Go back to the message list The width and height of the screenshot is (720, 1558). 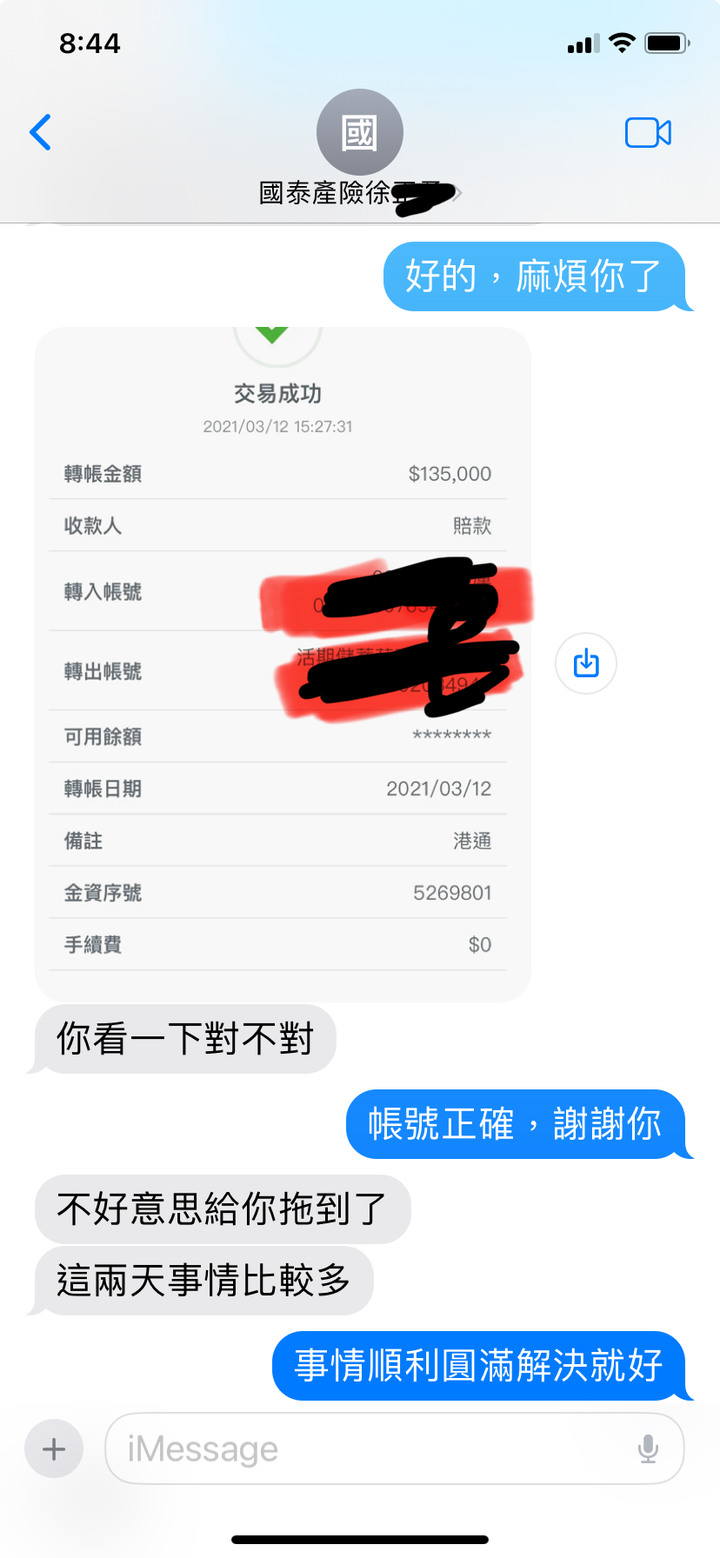pos(40,132)
